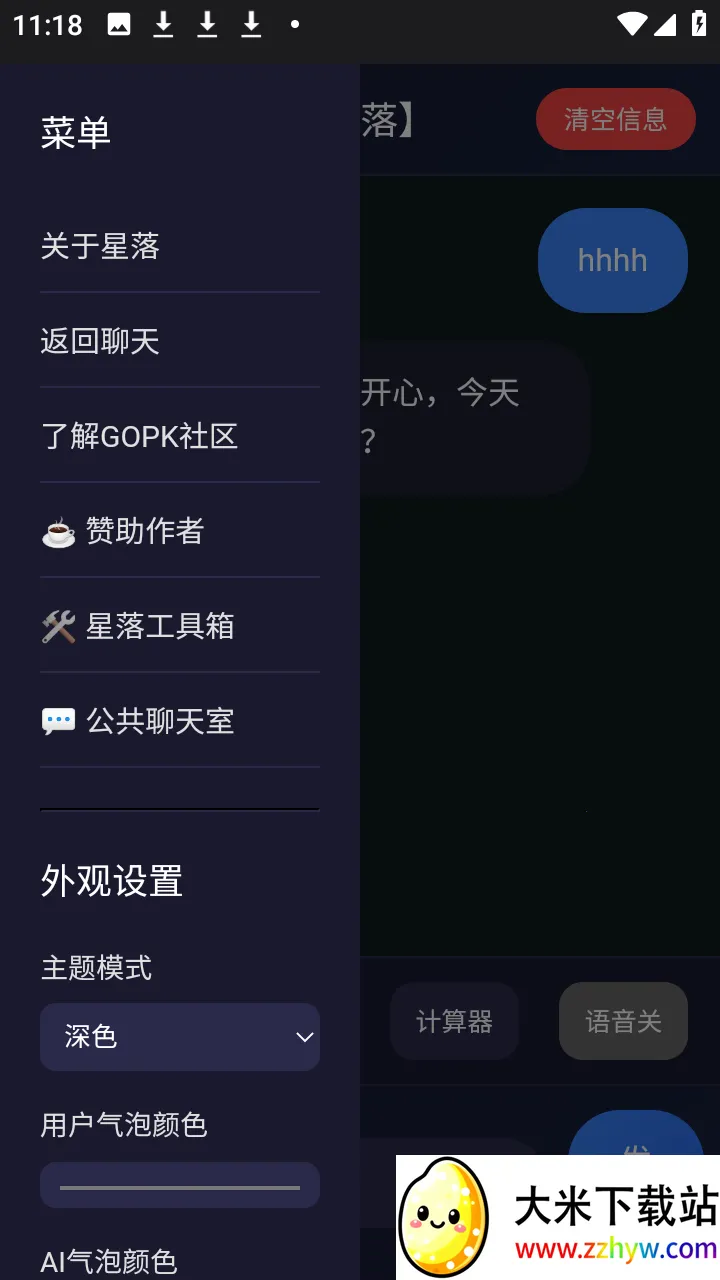Tap the coffee cup icon beside 赞助作者
720x1280 pixels.
(x=58, y=531)
